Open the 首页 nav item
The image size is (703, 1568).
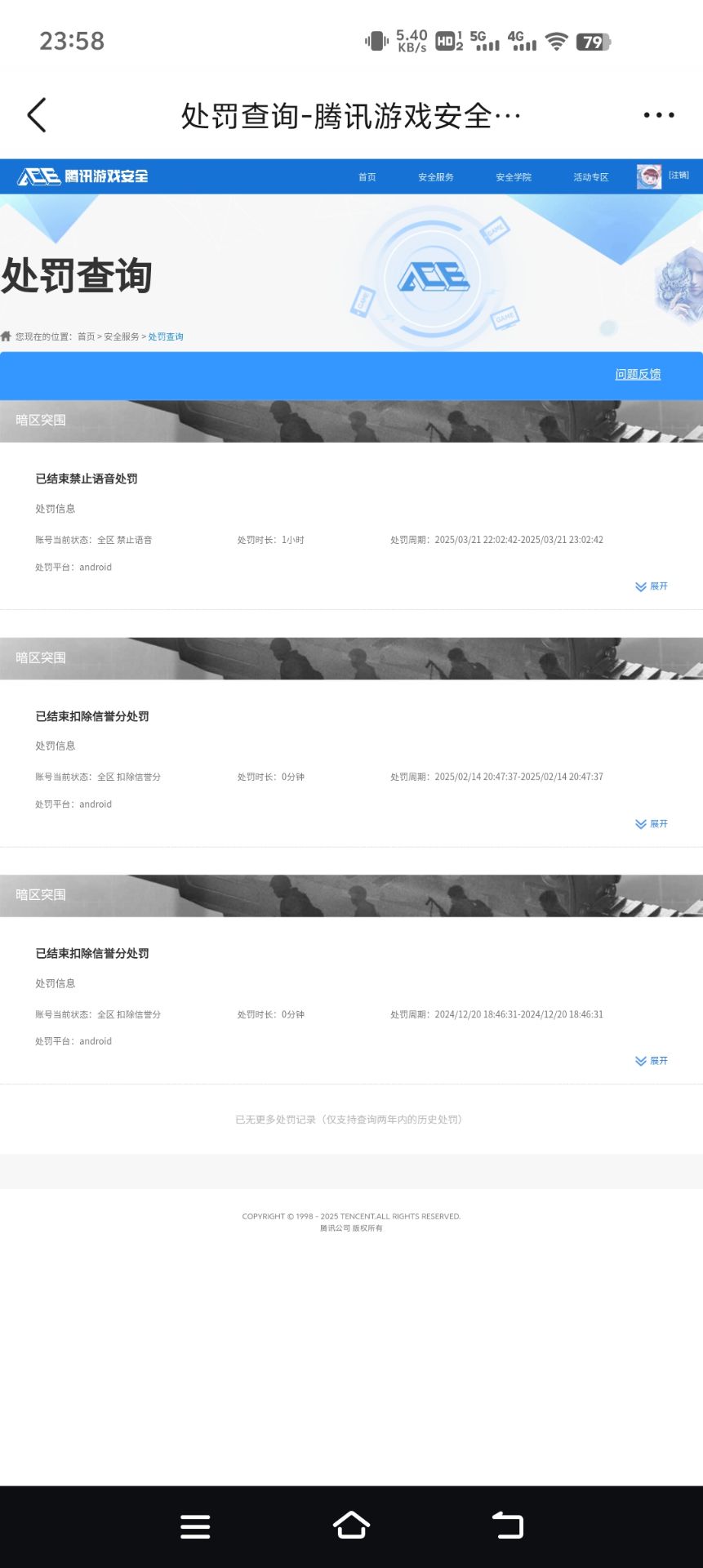point(367,177)
